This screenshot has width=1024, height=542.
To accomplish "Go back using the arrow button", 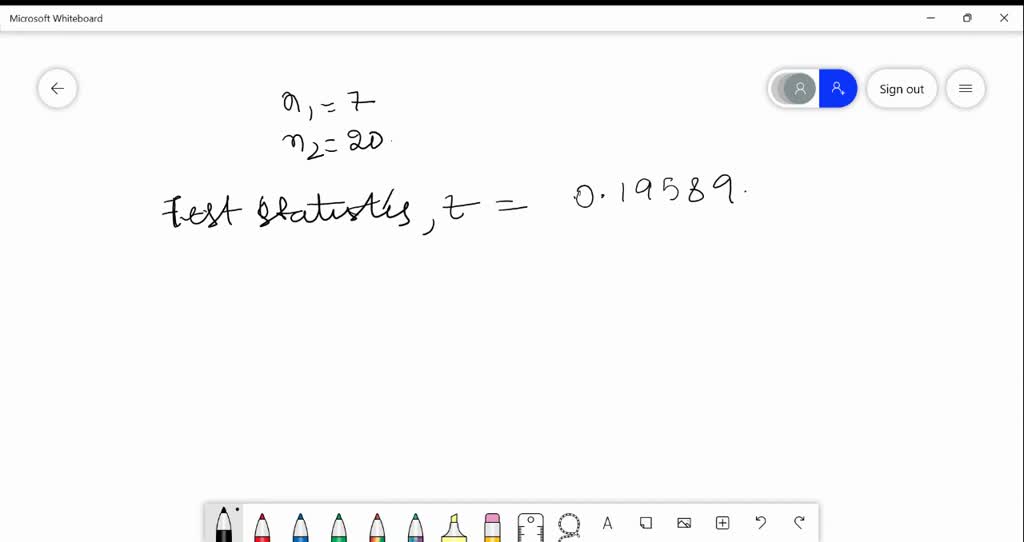I will click(x=57, y=89).
